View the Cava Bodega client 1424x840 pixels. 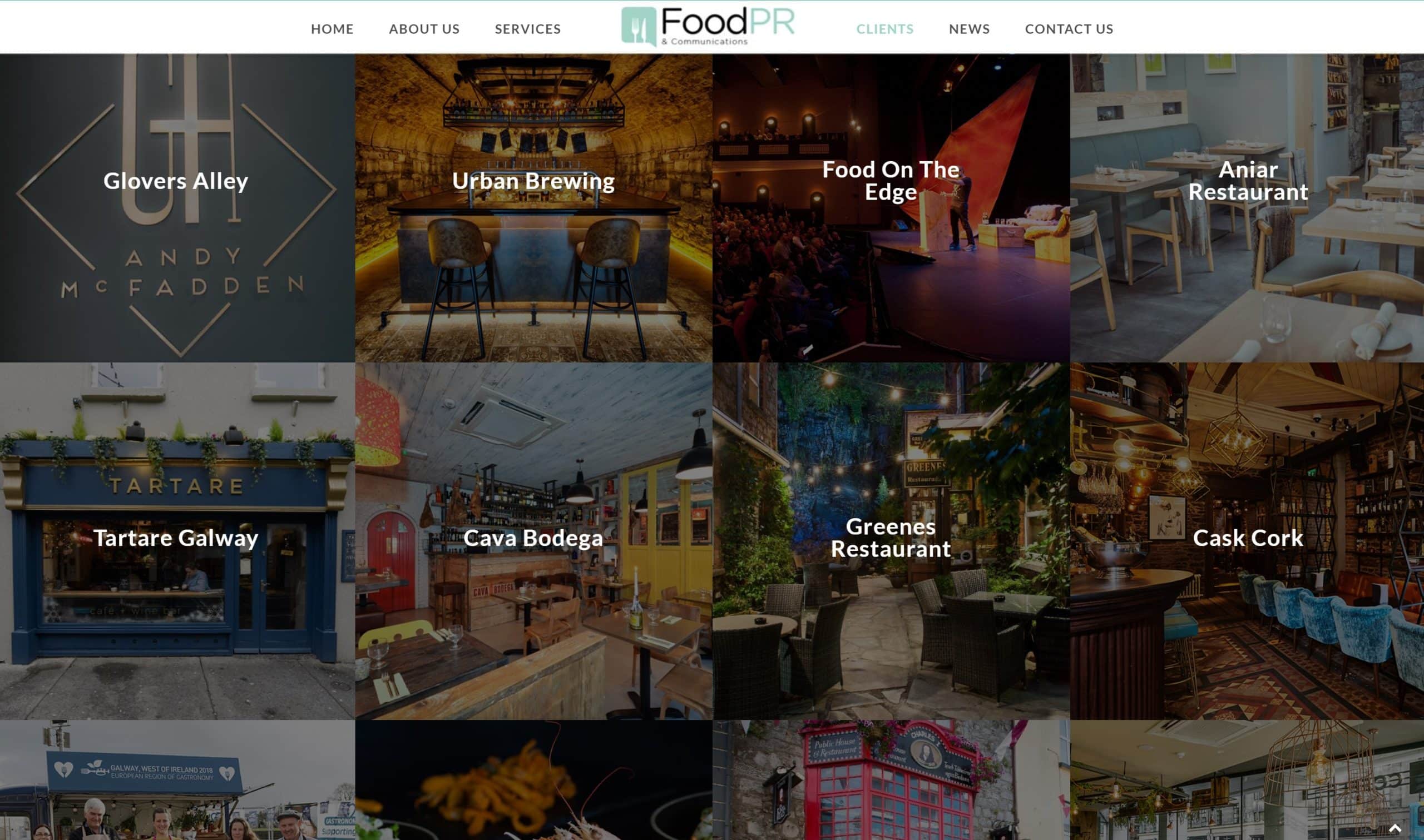[533, 538]
